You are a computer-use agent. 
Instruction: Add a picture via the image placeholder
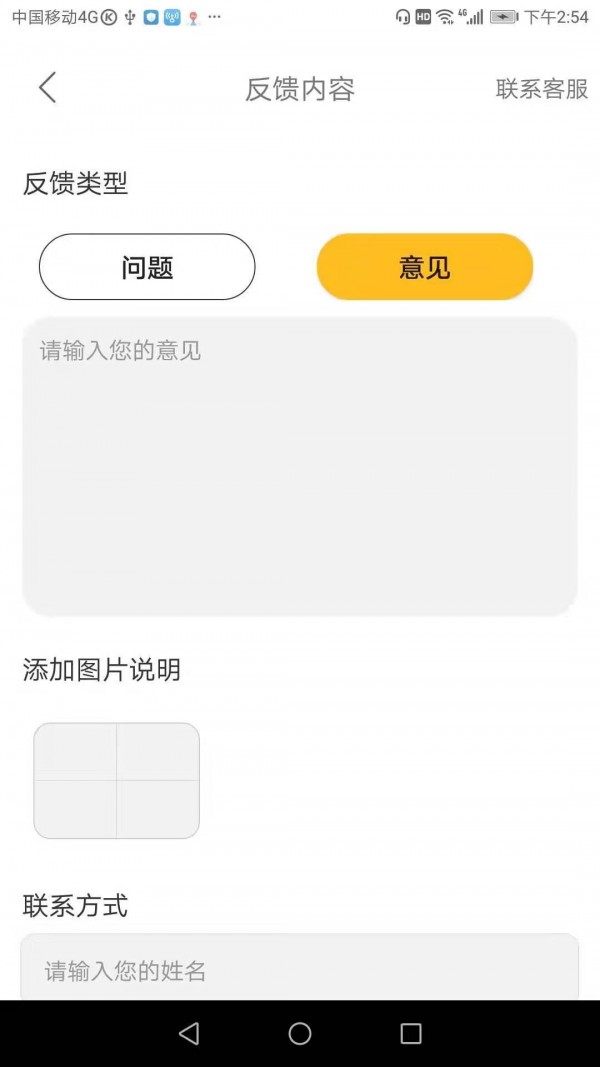(x=117, y=780)
